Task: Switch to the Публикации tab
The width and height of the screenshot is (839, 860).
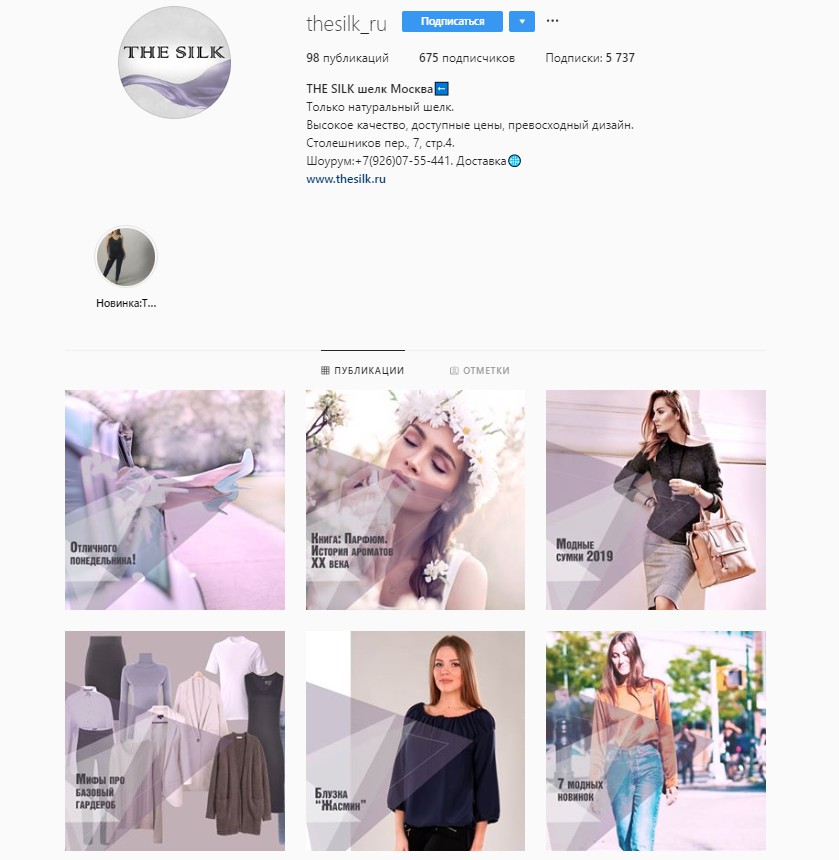Action: (x=362, y=370)
